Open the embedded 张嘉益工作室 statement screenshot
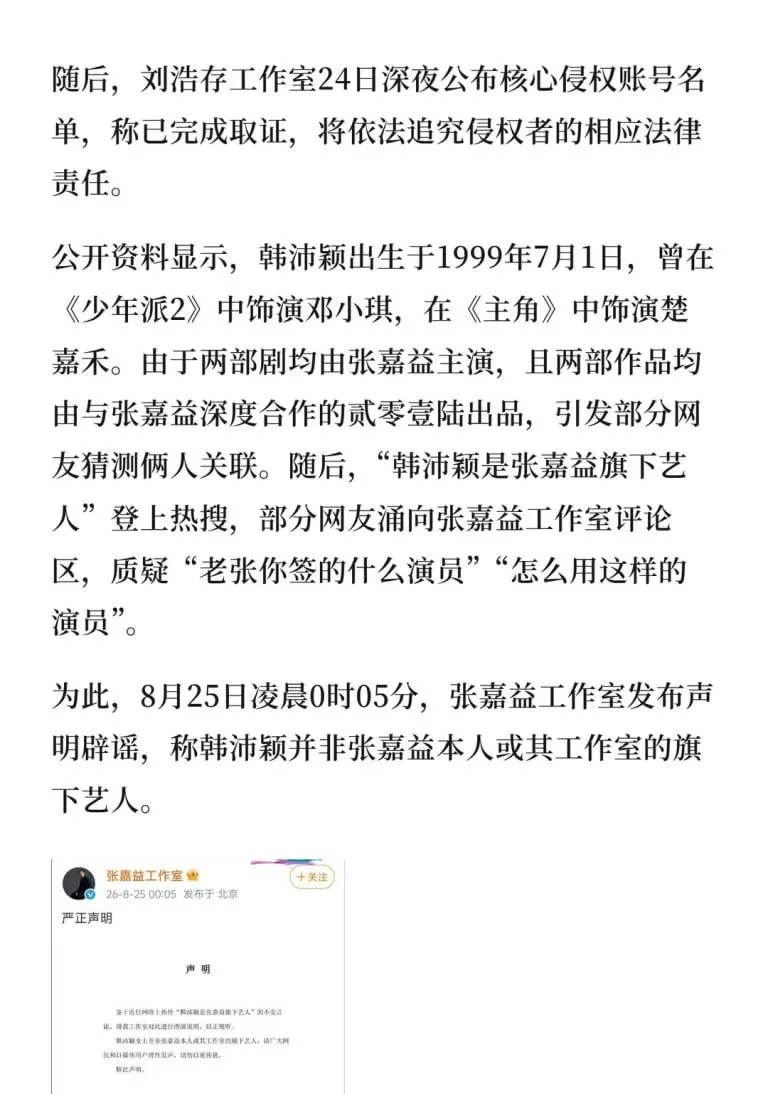Viewport: 768px width, 1094px height. (x=198, y=976)
